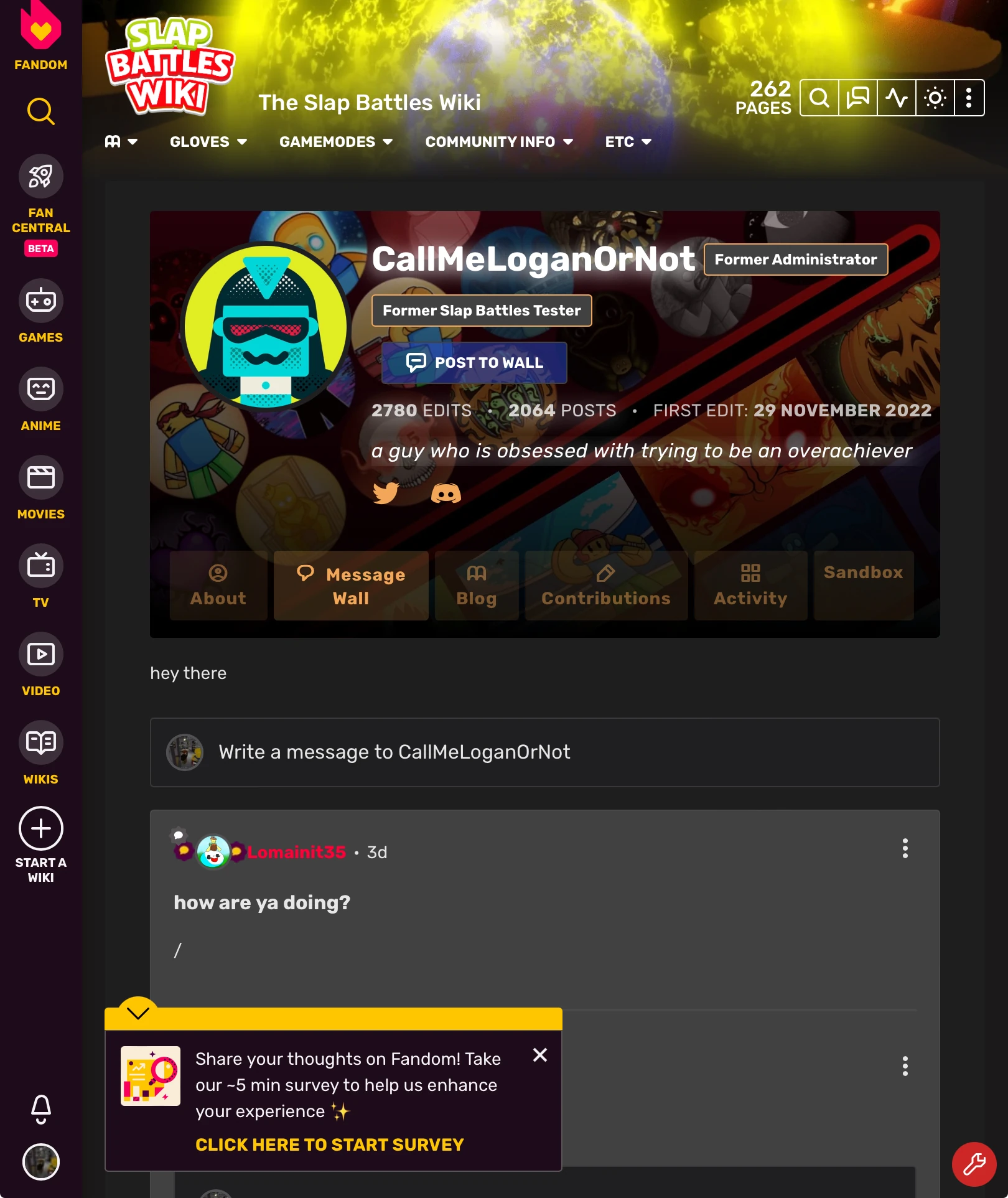Open options menu on Lomainit35's post
The image size is (1008, 1198).
(905, 848)
